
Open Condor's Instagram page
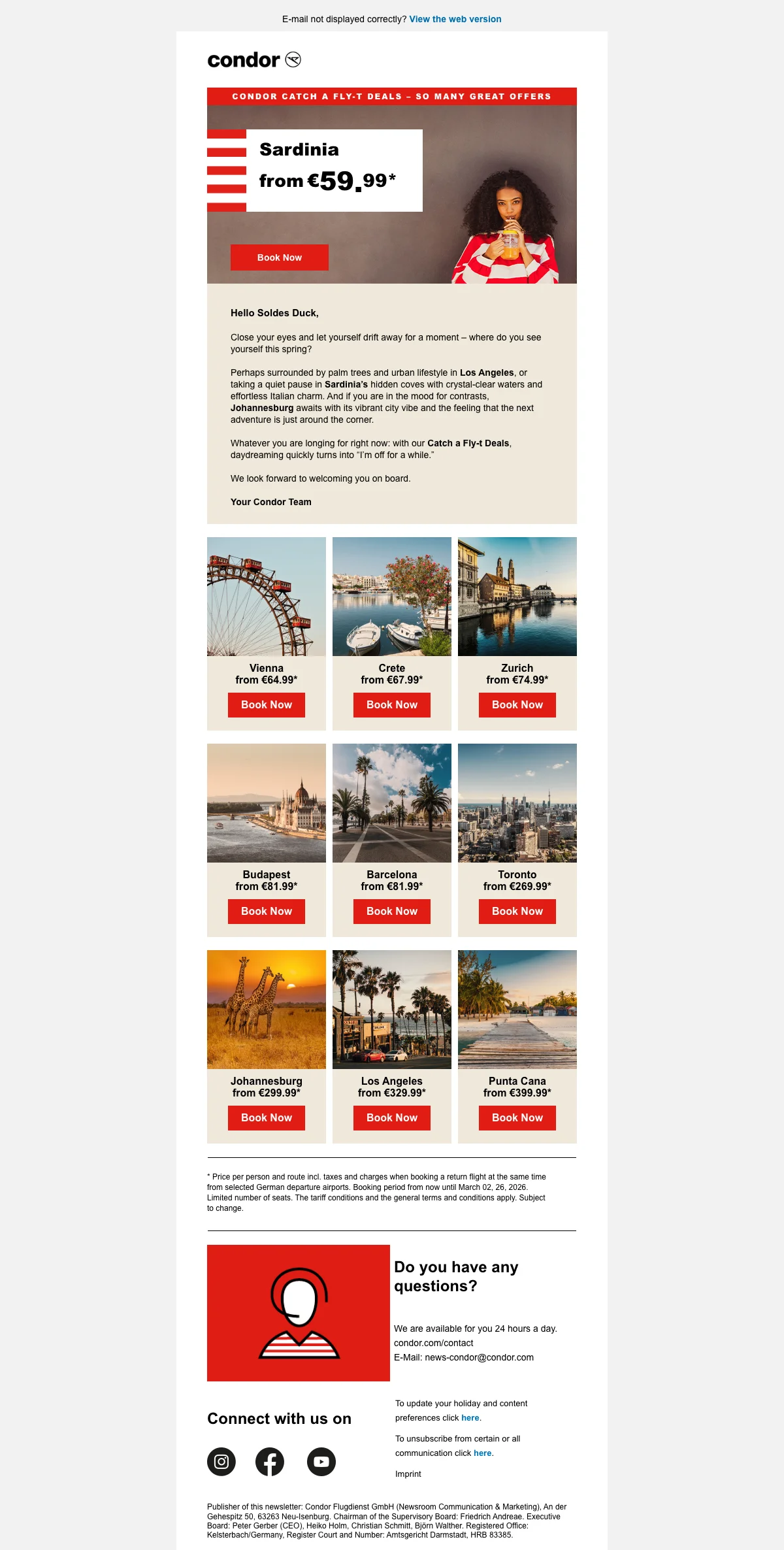(221, 1462)
